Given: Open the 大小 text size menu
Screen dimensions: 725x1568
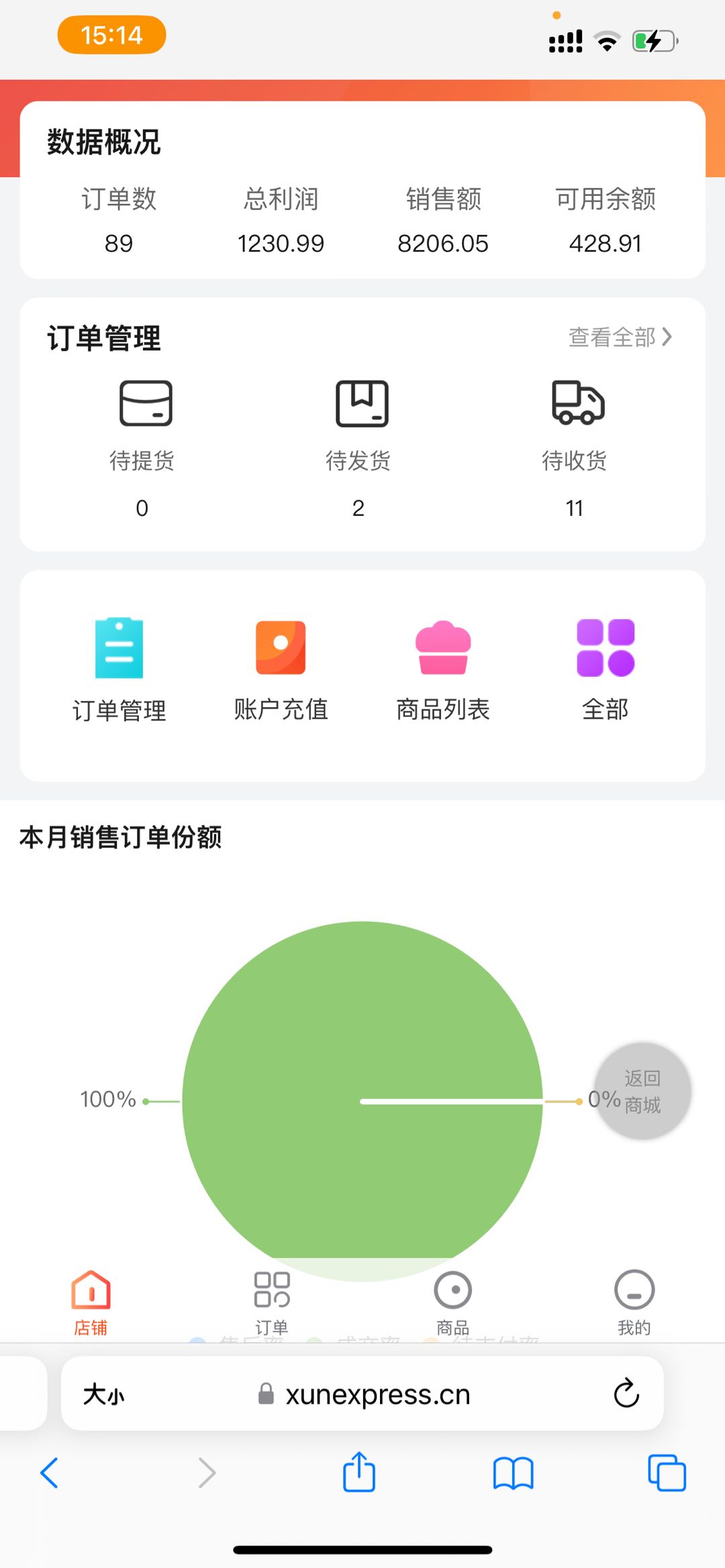Looking at the screenshot, I should 104,1395.
